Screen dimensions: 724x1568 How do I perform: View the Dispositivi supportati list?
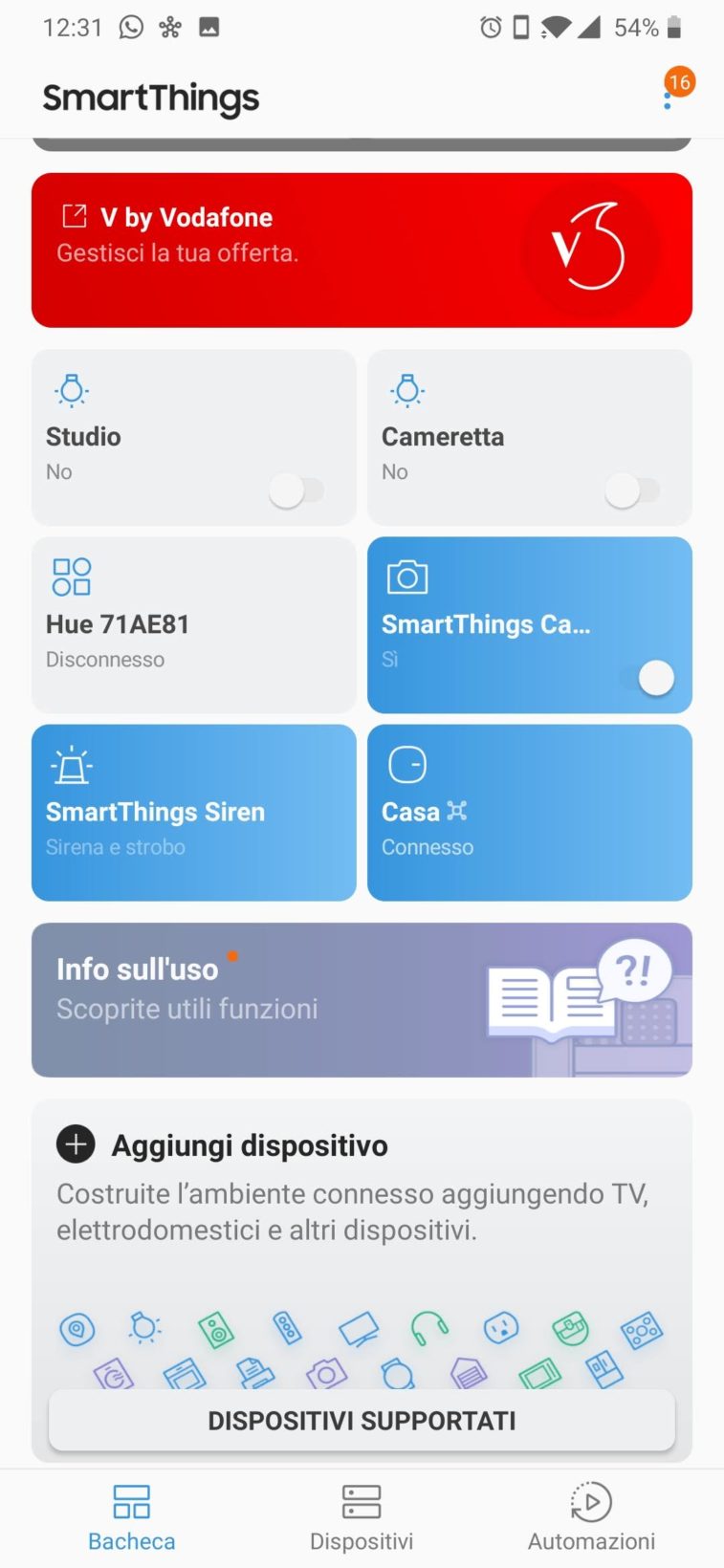(362, 1420)
